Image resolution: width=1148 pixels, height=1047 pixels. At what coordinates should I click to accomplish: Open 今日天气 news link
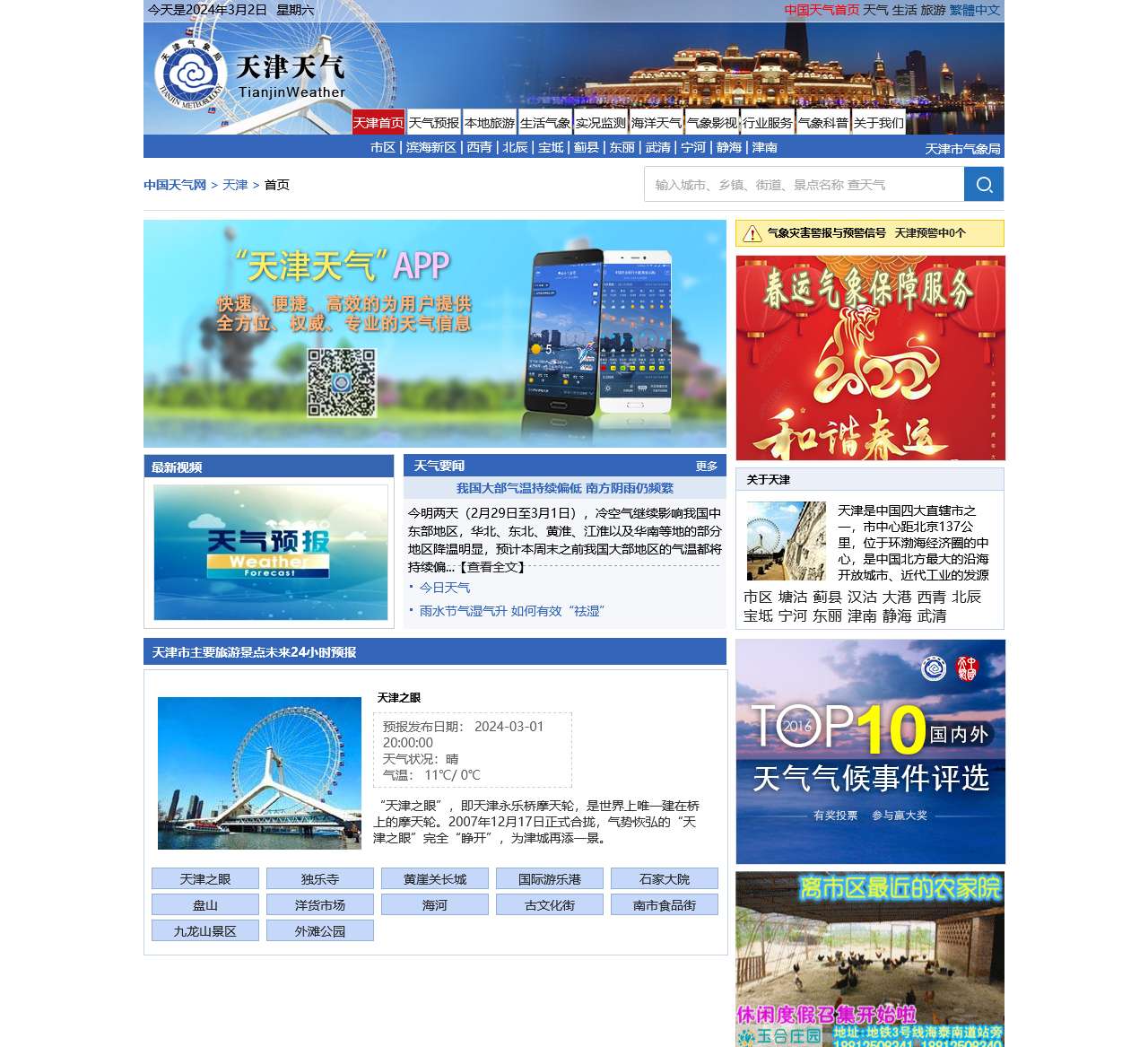click(445, 588)
